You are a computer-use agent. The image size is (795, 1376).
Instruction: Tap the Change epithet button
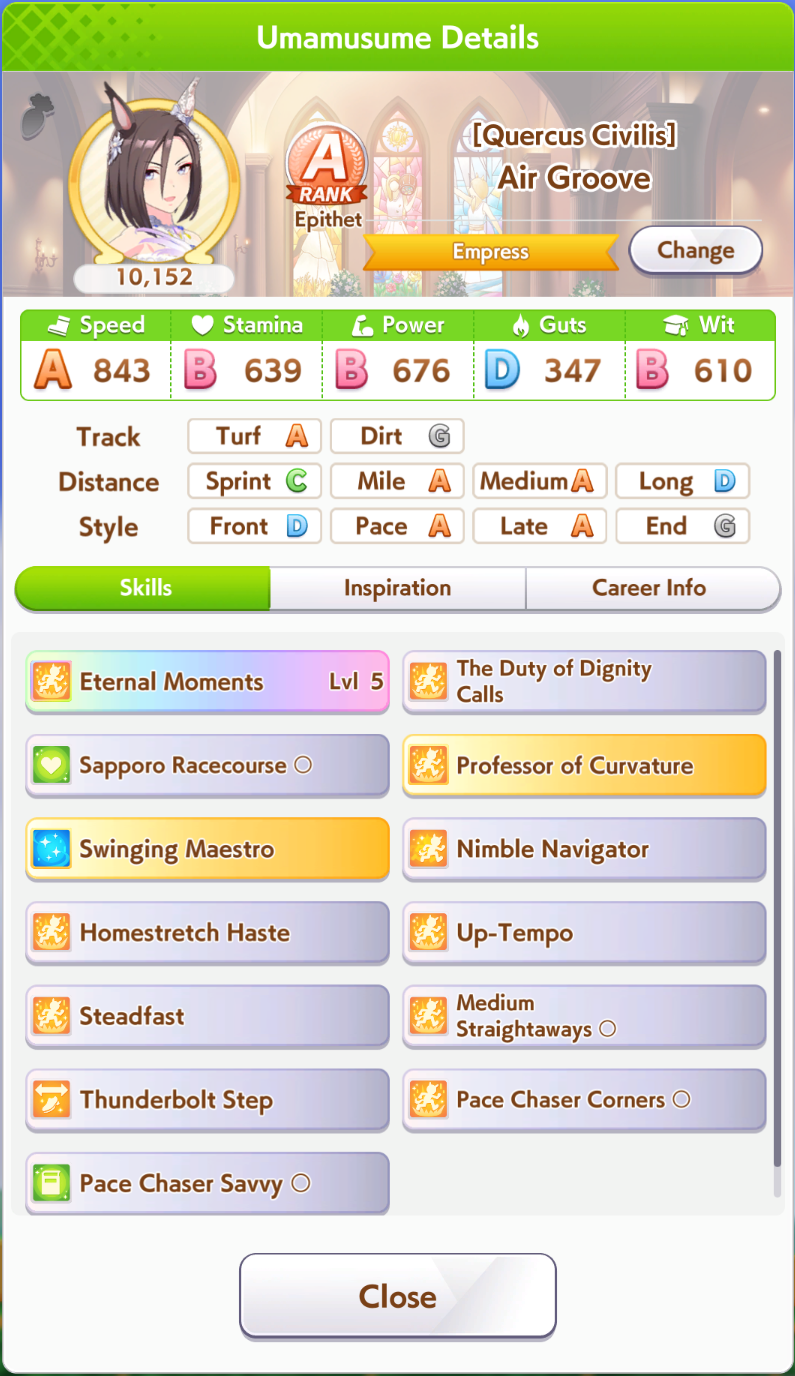click(x=695, y=251)
